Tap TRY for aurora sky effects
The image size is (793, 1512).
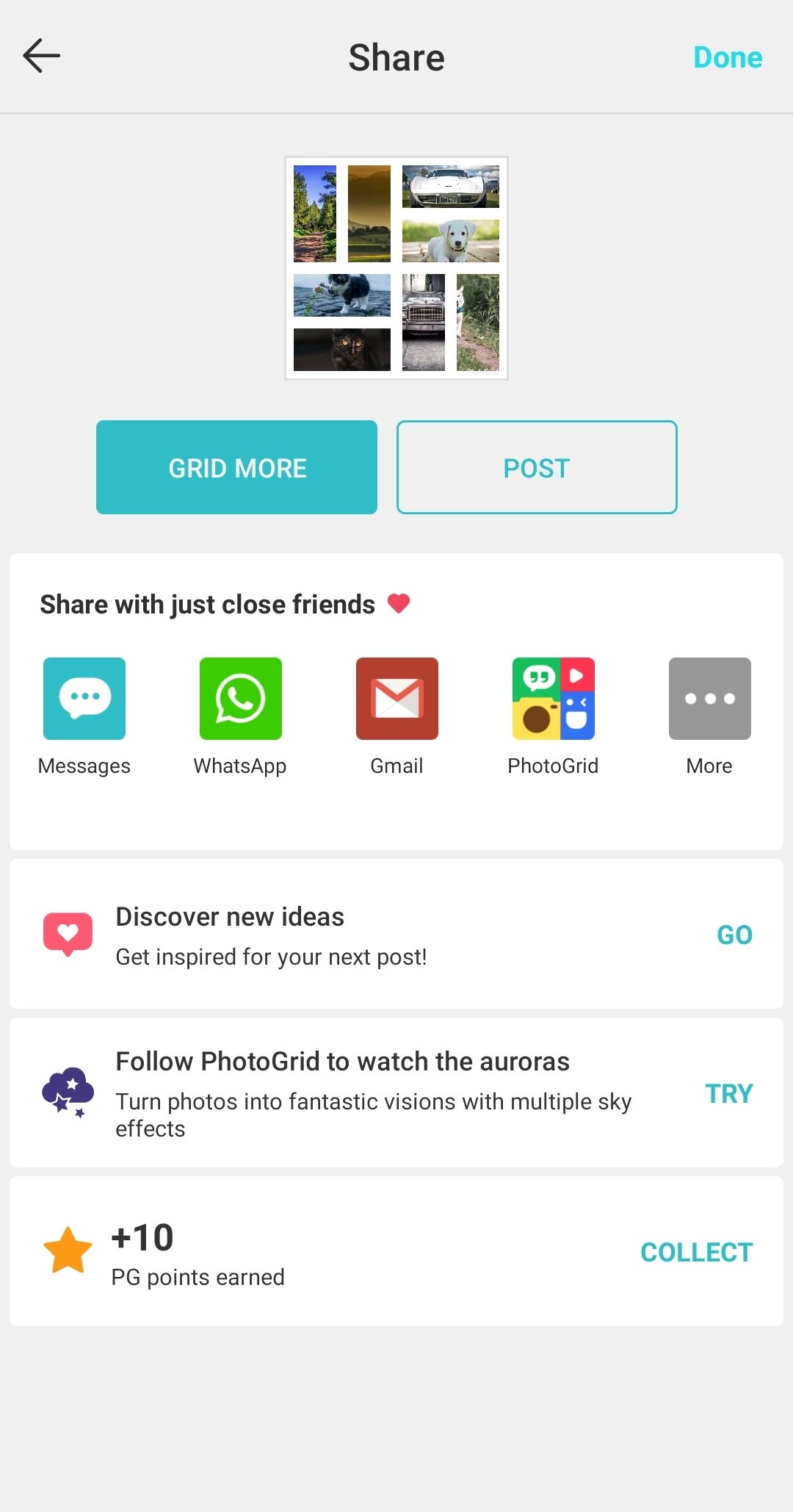(729, 1093)
